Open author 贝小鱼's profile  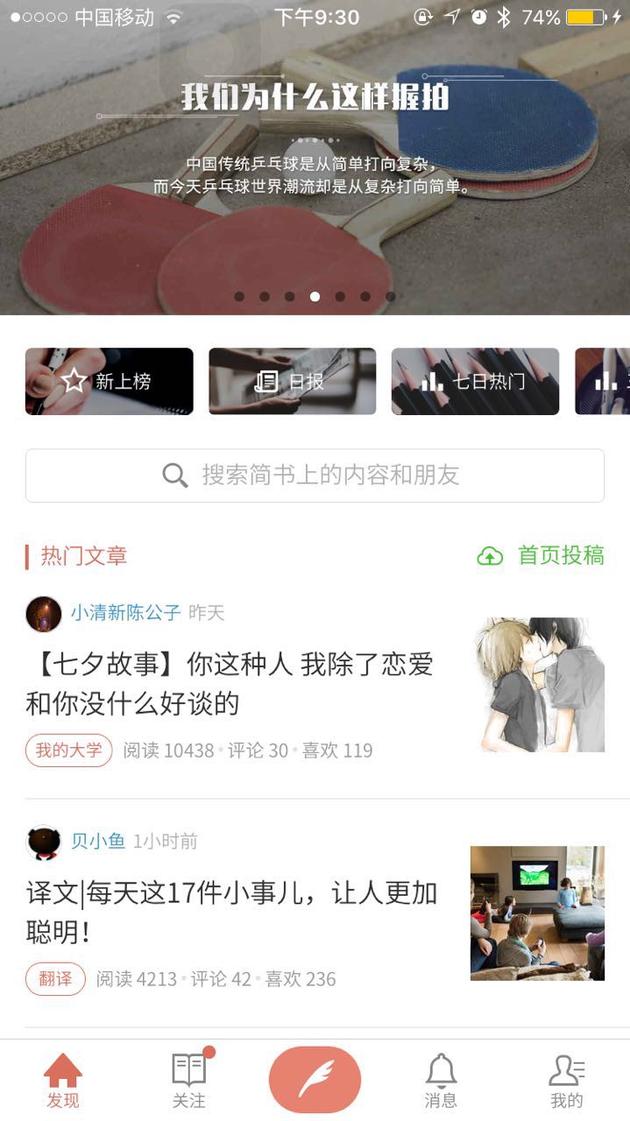coord(97,842)
